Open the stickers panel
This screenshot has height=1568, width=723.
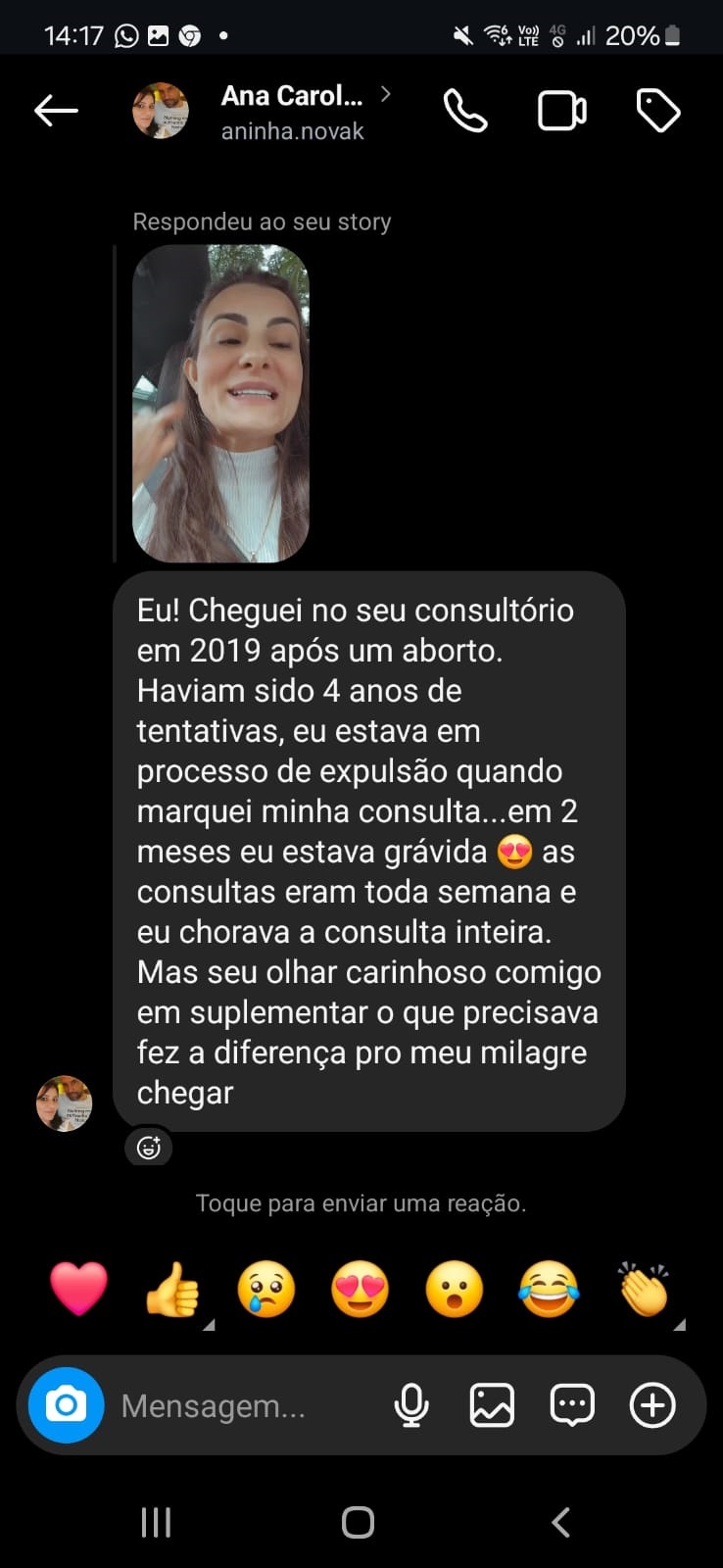[571, 1405]
